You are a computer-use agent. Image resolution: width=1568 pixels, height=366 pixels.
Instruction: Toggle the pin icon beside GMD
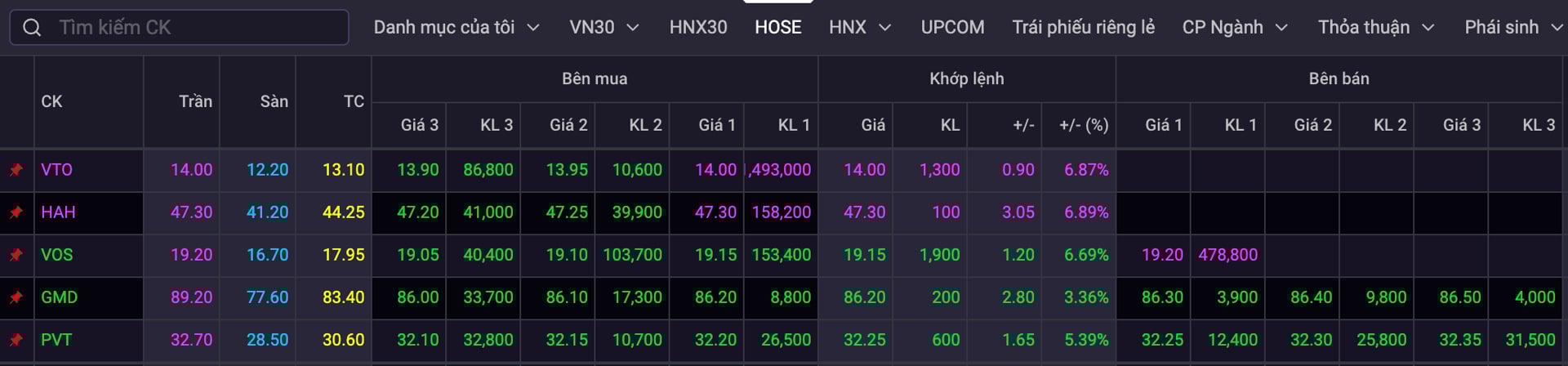click(16, 297)
